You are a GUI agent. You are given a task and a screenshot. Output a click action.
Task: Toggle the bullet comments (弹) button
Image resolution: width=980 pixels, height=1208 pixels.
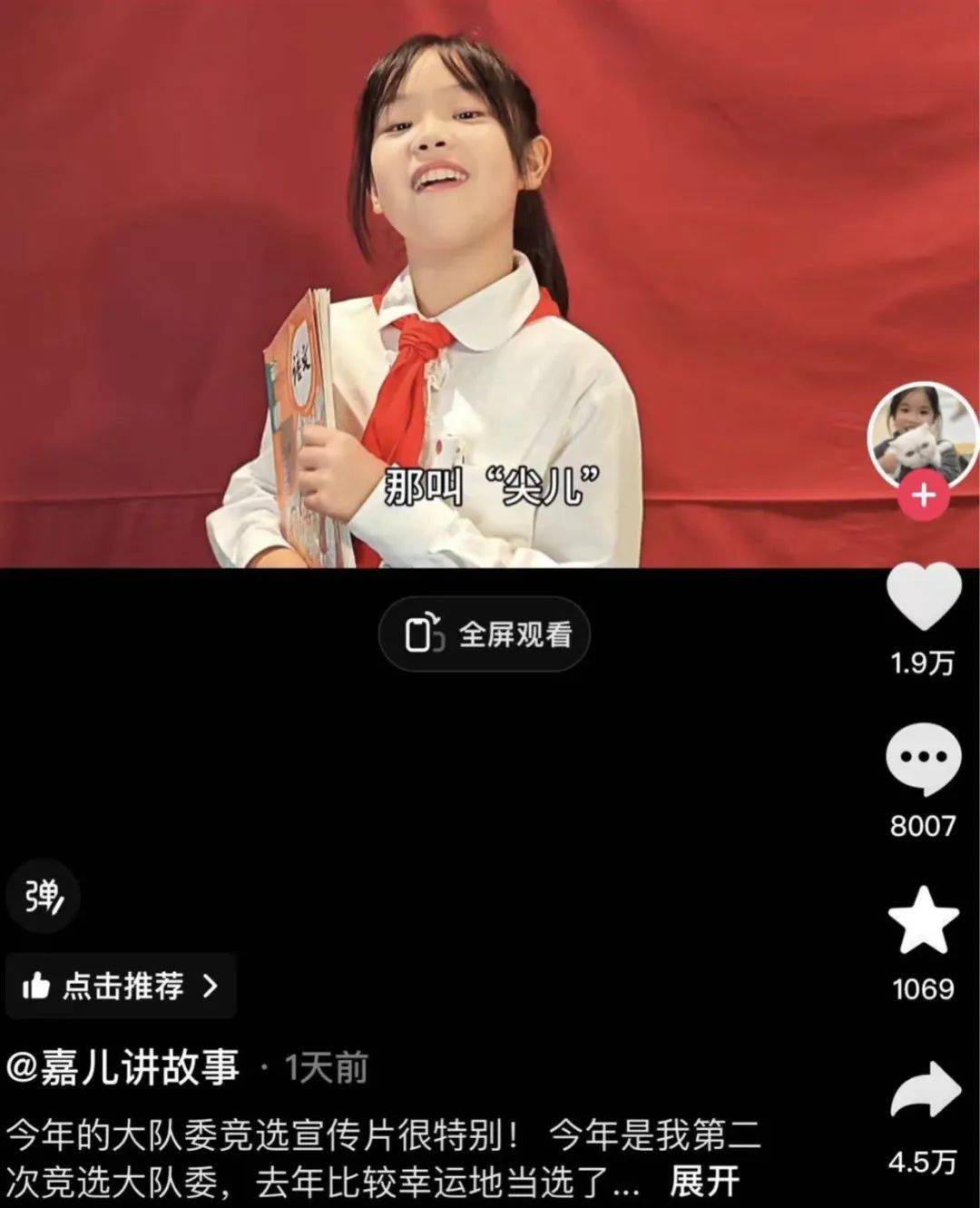tap(43, 897)
